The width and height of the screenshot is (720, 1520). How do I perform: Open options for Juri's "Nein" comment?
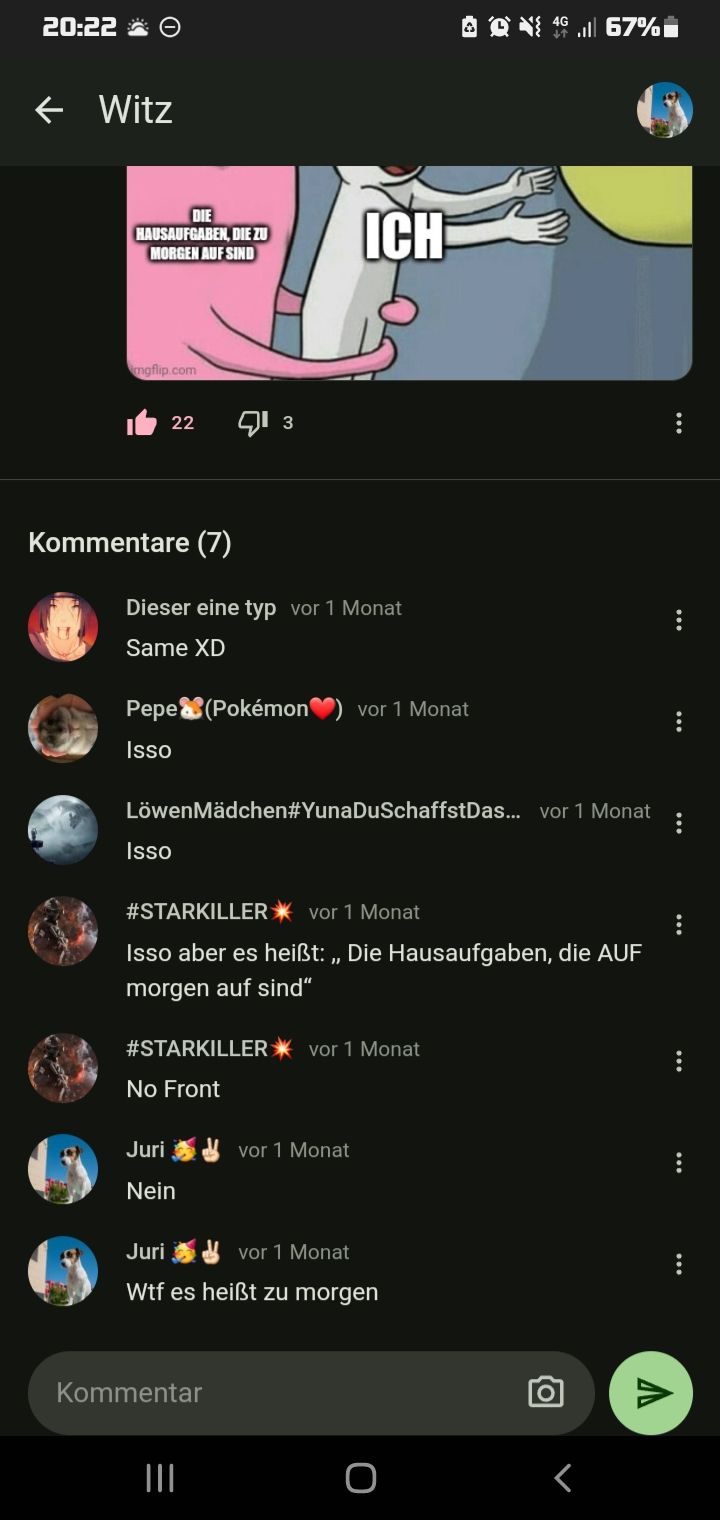tap(678, 1162)
